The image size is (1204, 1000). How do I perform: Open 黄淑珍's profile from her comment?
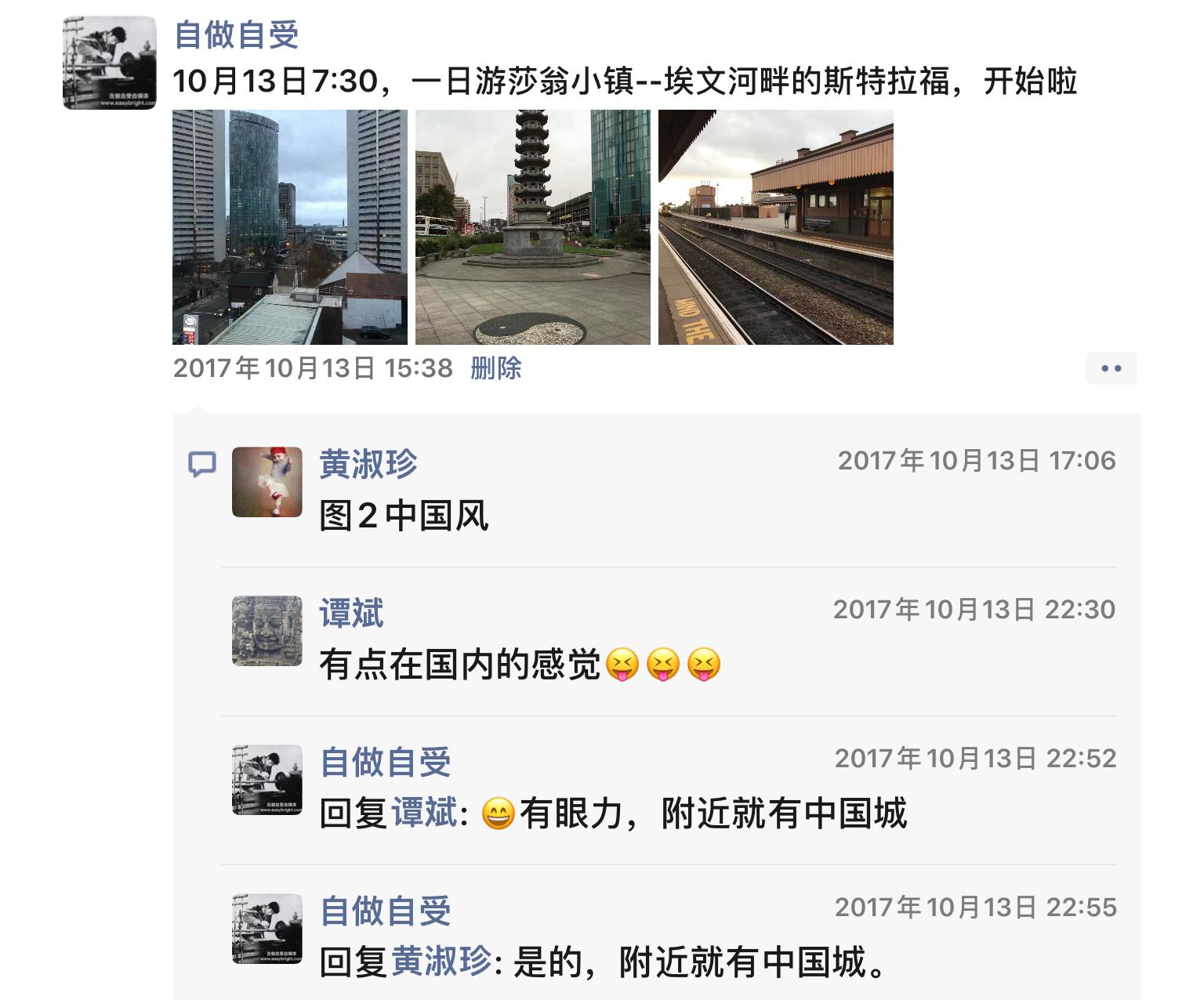(x=368, y=464)
